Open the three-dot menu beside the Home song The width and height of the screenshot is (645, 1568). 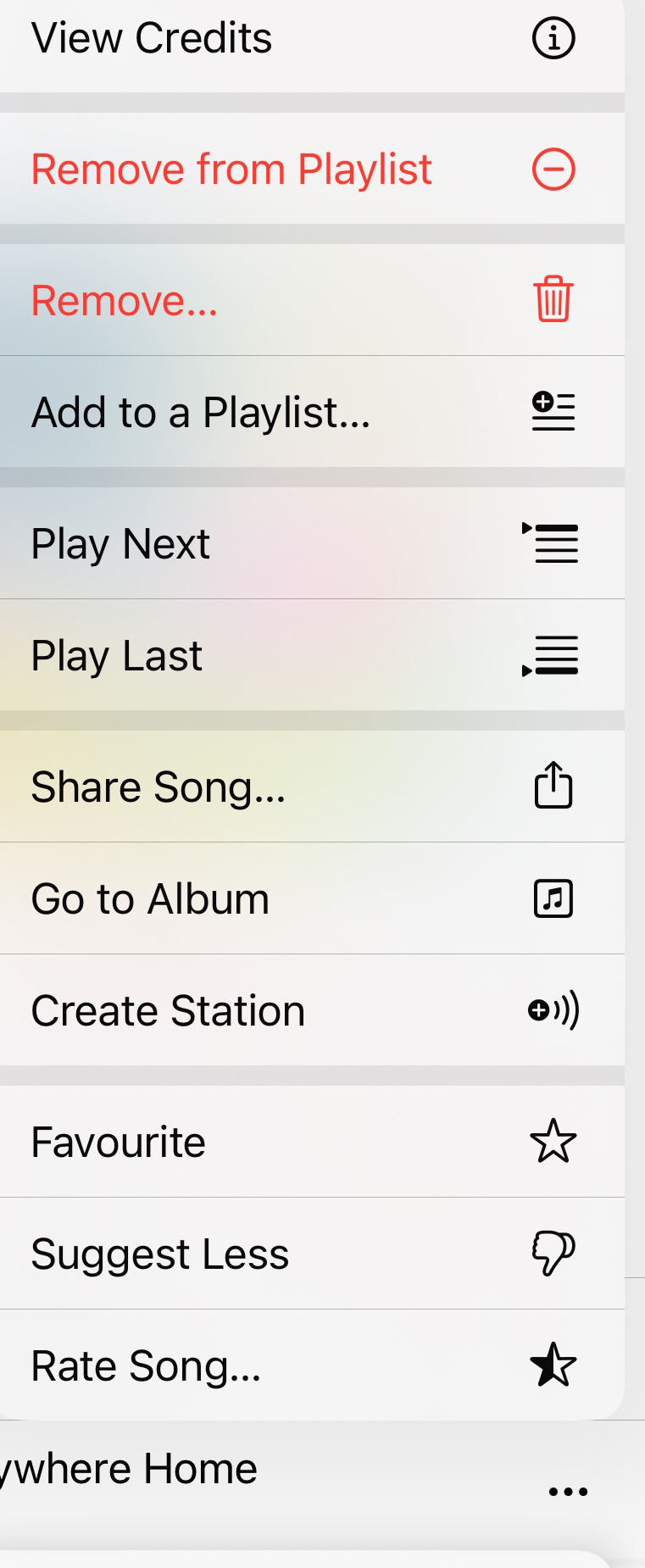[x=568, y=1492]
